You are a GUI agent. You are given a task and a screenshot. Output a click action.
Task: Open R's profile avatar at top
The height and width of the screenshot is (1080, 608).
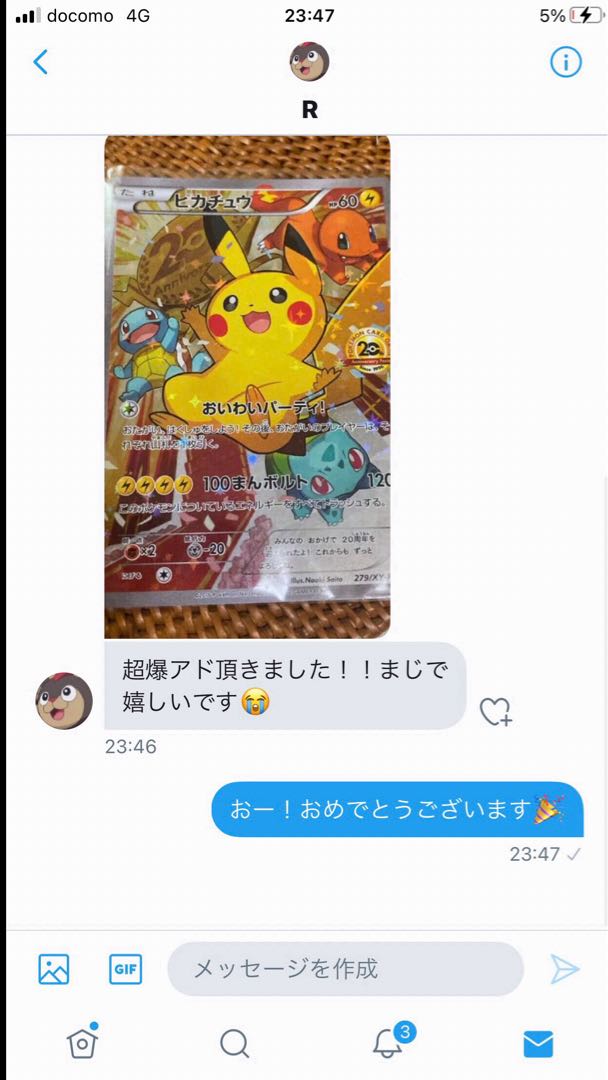309,62
